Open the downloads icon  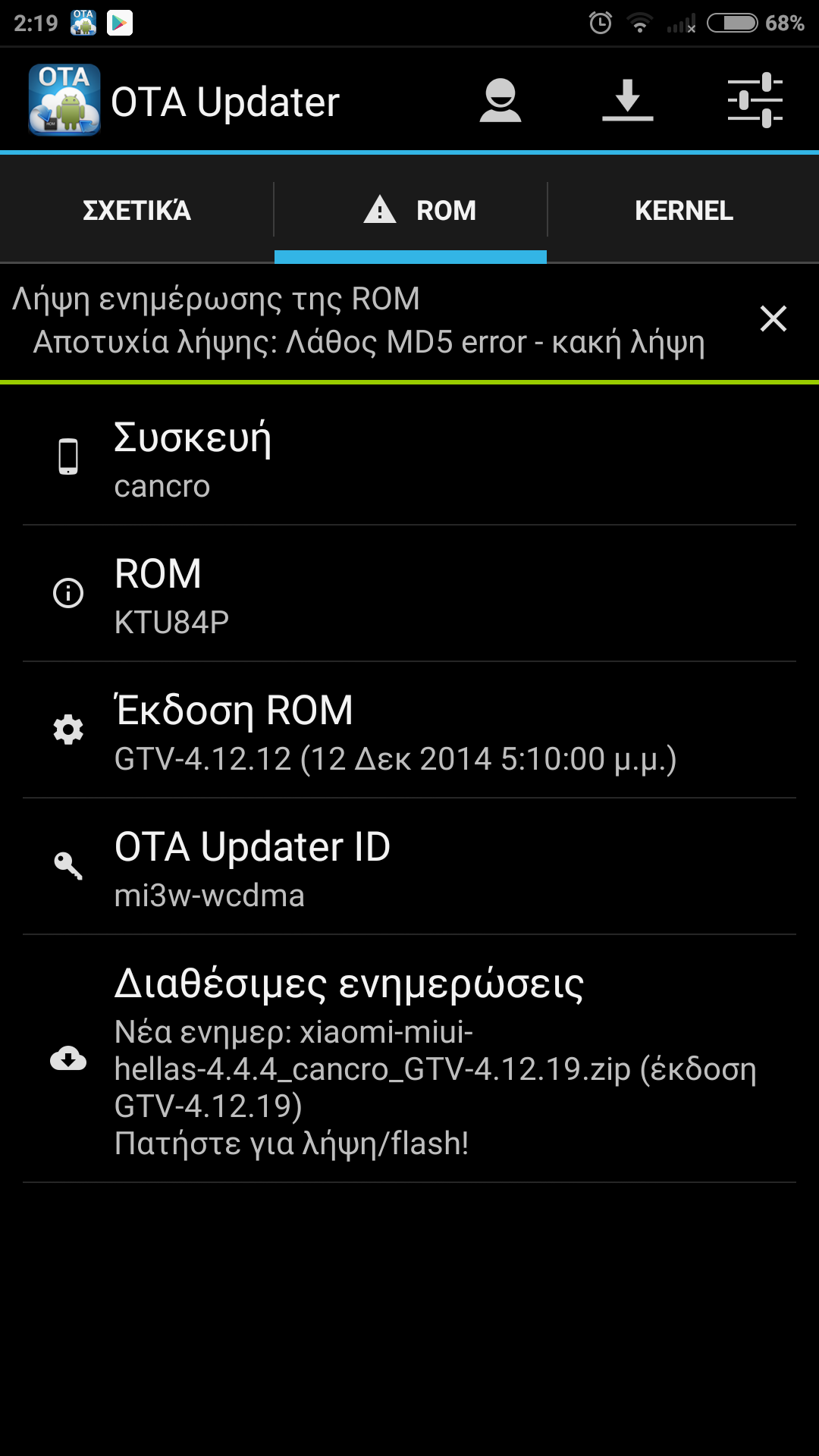[x=627, y=101]
